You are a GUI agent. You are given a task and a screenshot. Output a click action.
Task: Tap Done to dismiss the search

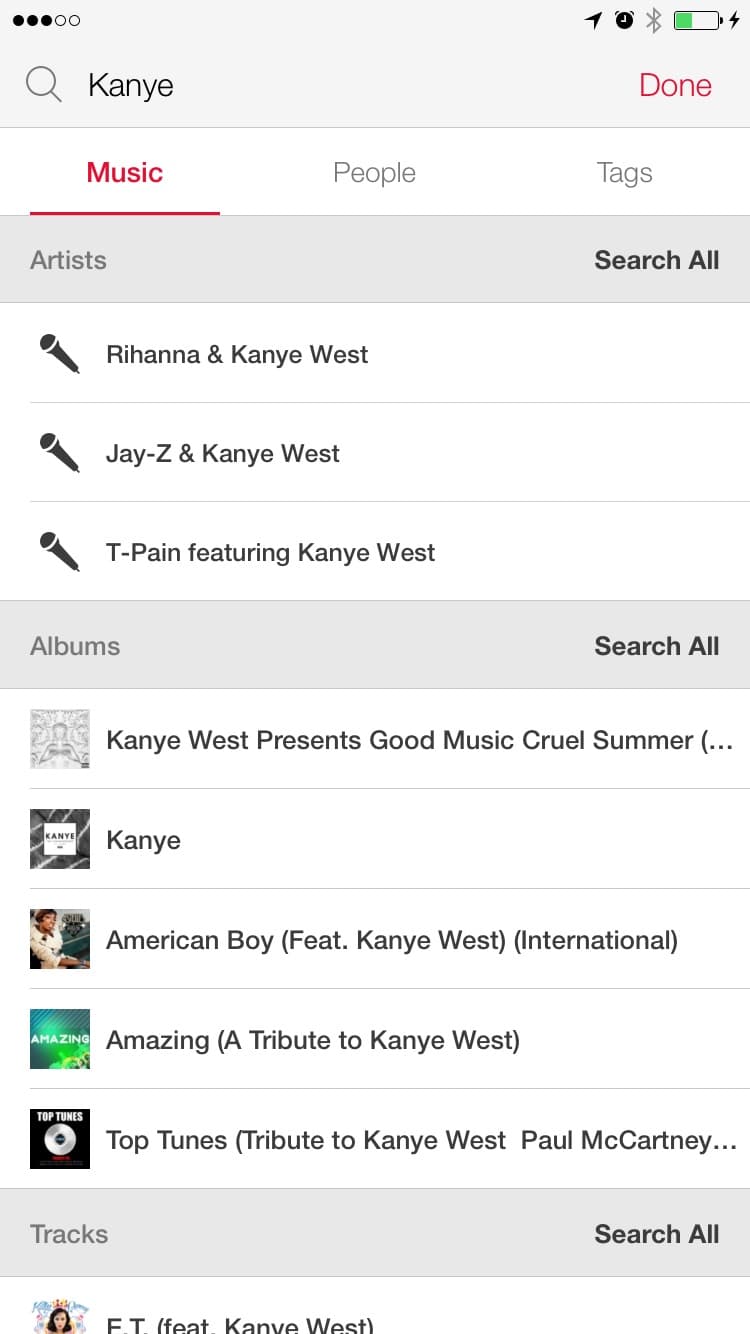click(x=675, y=85)
